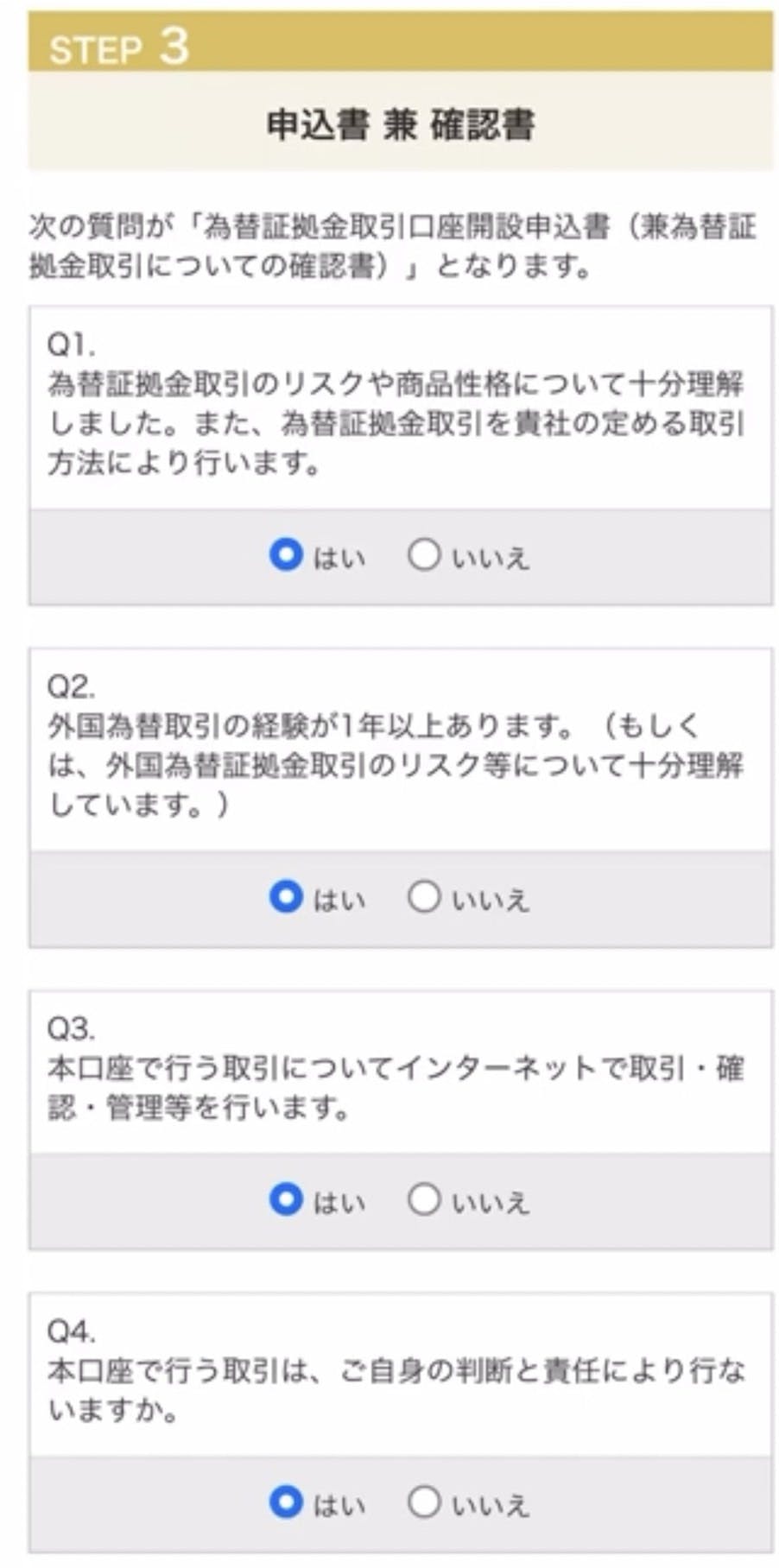This screenshot has height=1568, width=779.
Task: Tap はい radio under Q4
Action: tap(286, 1502)
